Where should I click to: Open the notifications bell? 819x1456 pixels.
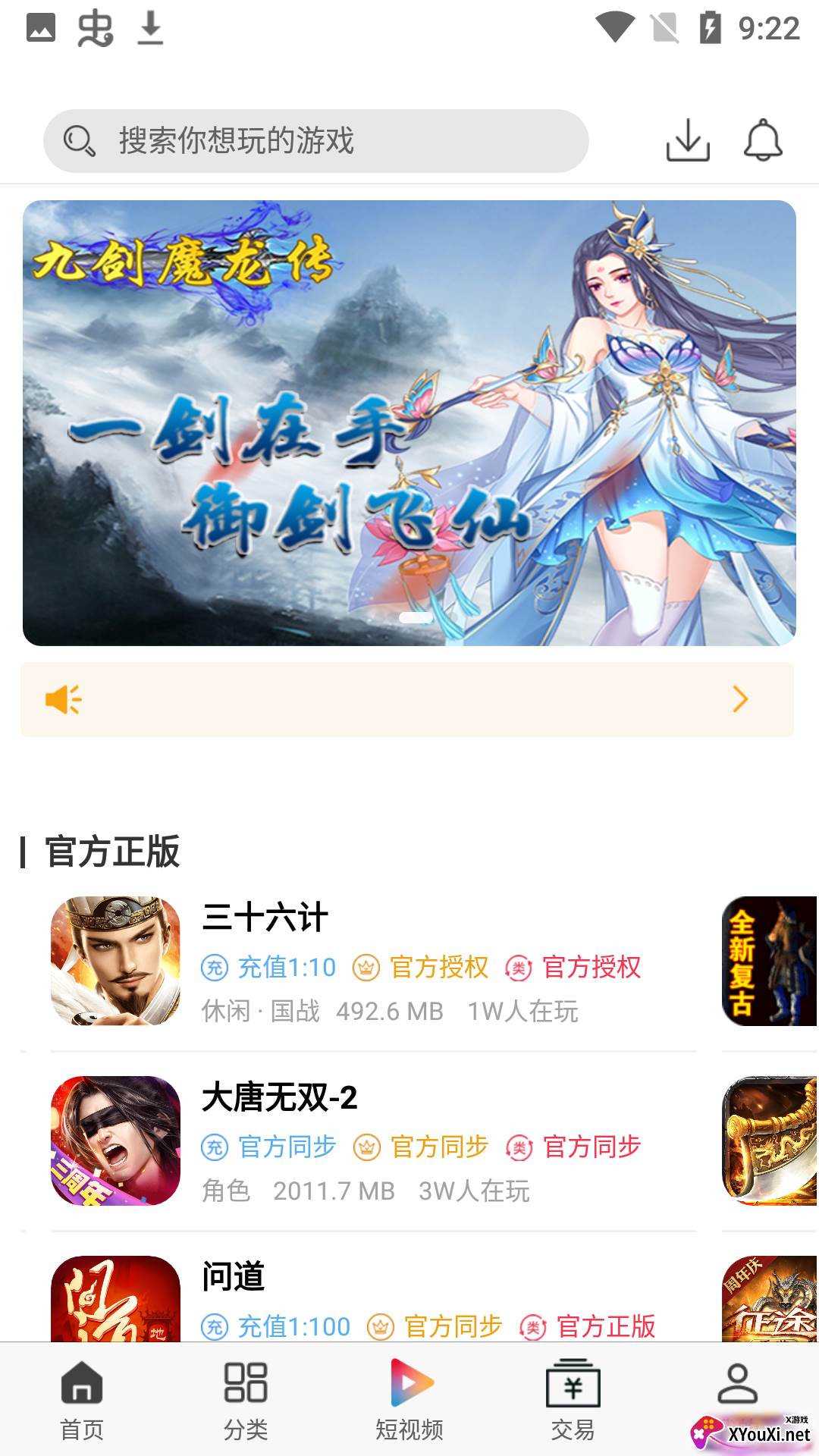point(762,140)
